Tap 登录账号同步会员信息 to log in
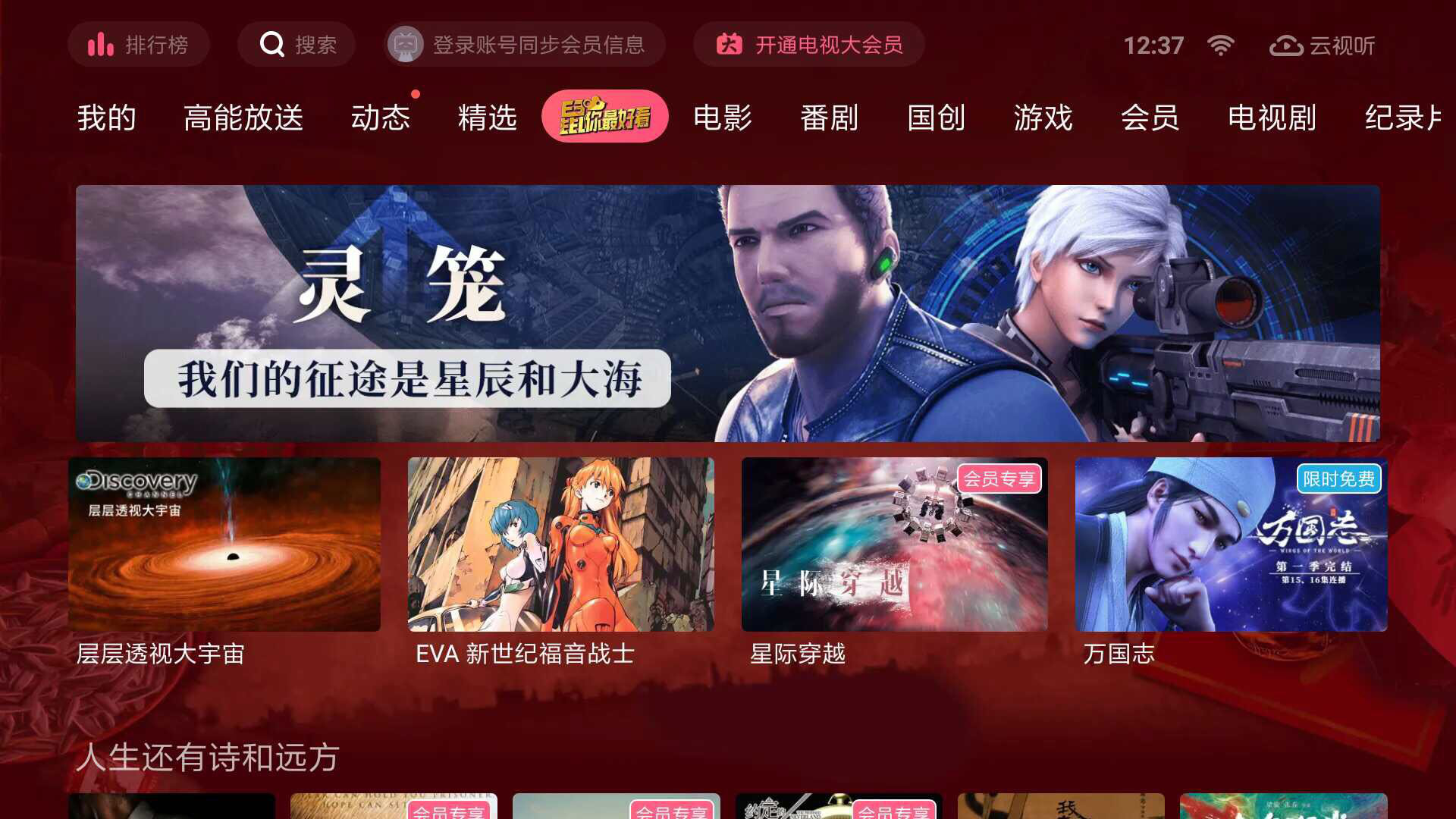The image size is (1456, 819). coord(523,45)
